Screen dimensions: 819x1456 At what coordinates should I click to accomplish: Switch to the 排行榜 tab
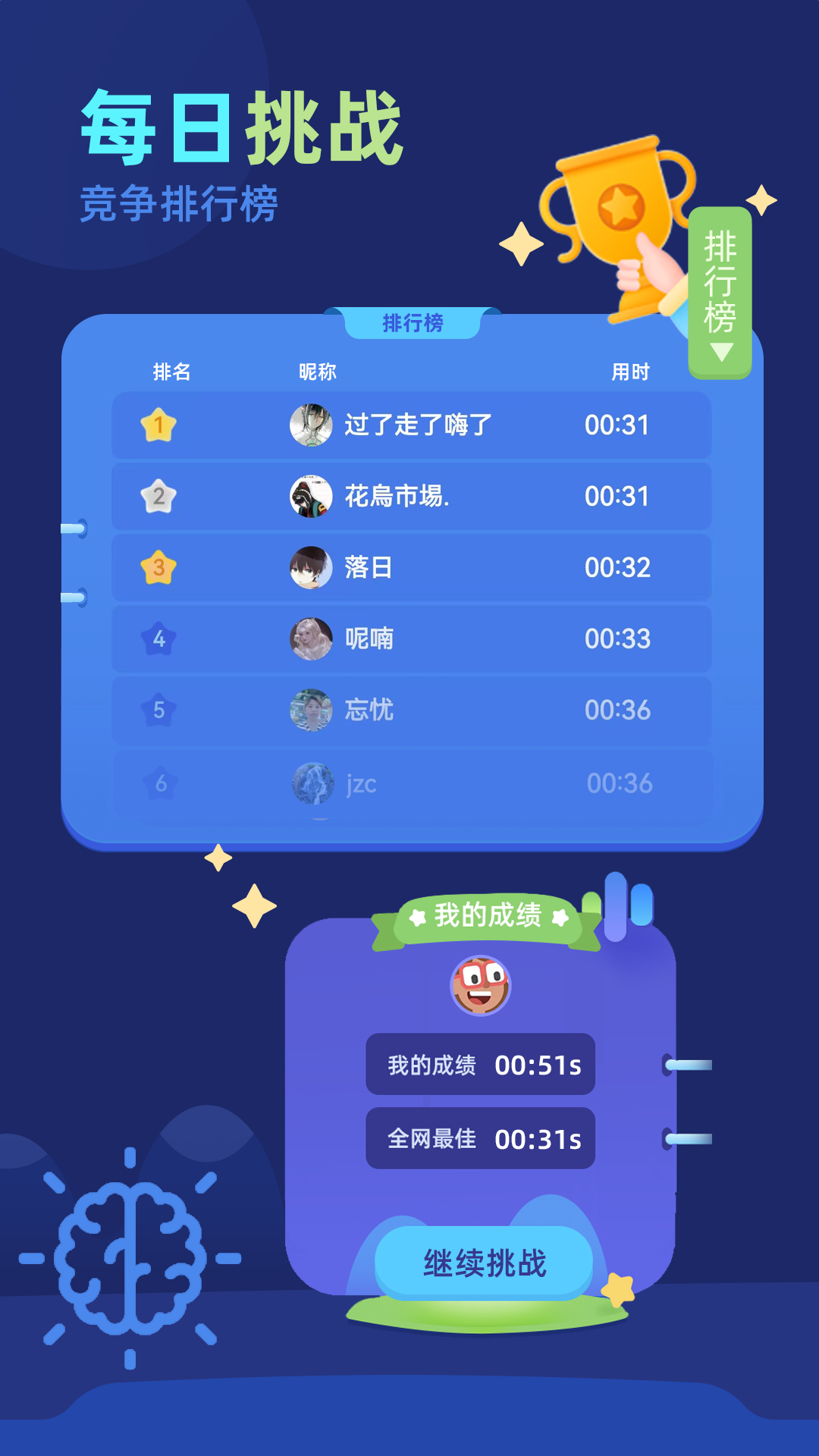(413, 322)
